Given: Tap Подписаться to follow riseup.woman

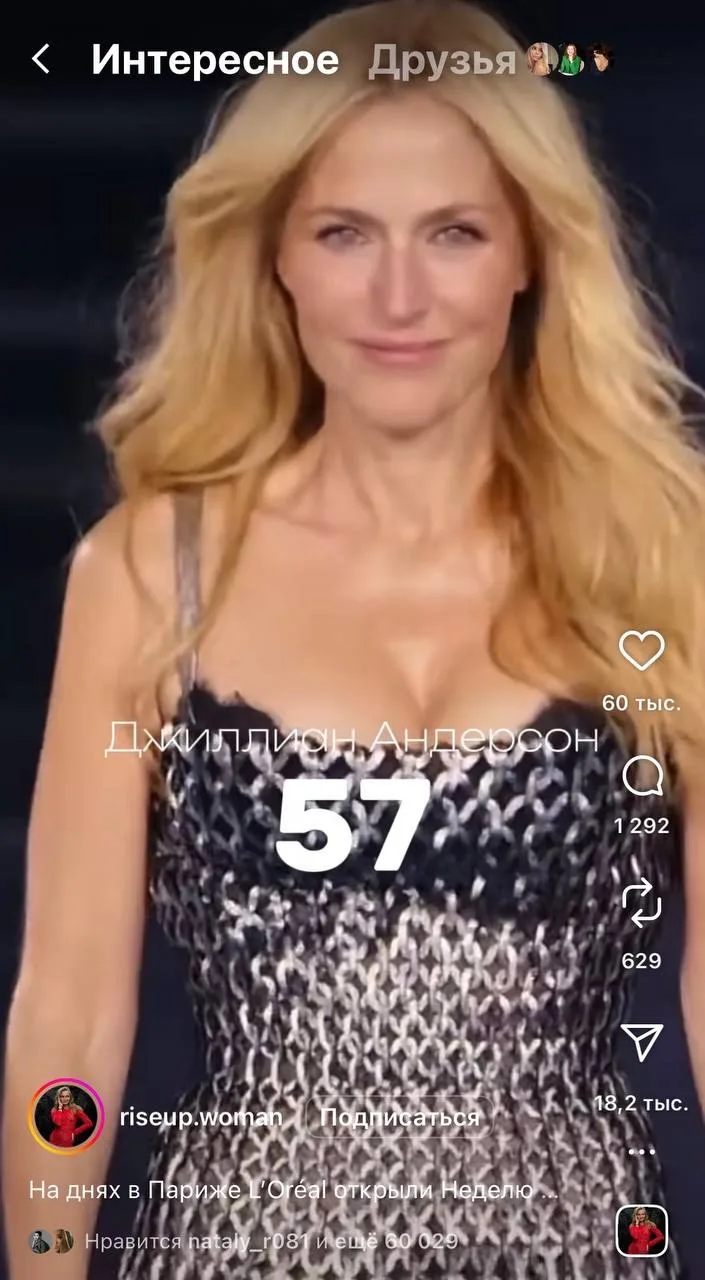Looking at the screenshot, I should click(399, 1118).
